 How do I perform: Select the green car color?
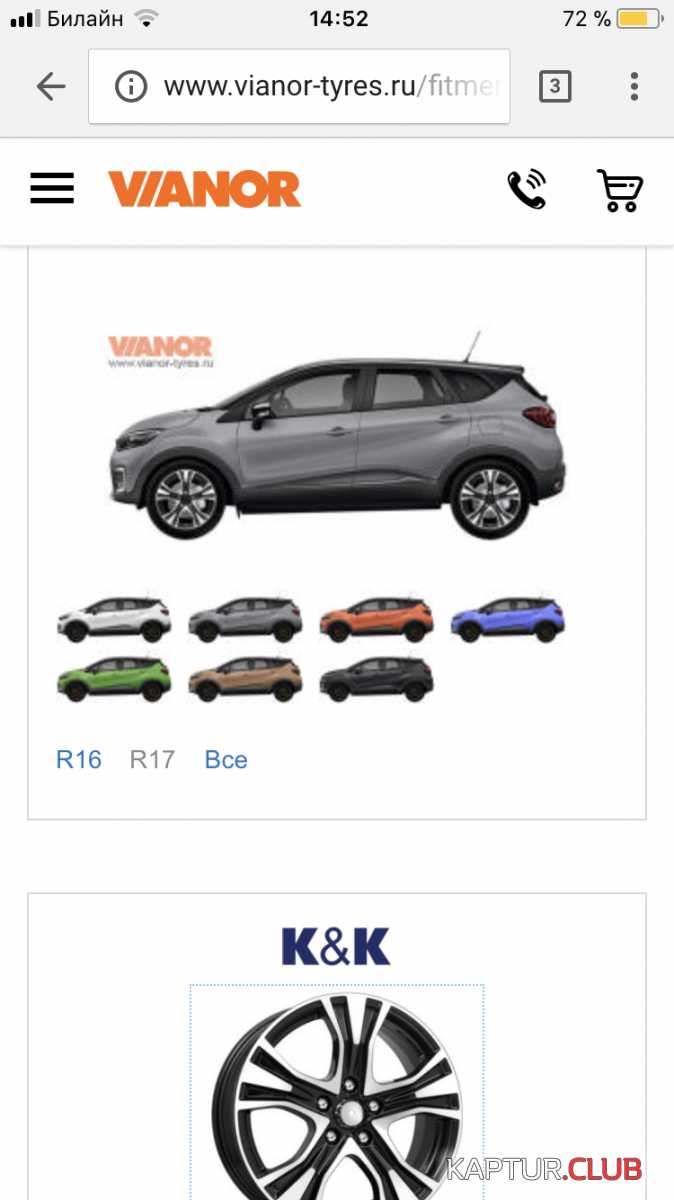click(x=114, y=680)
